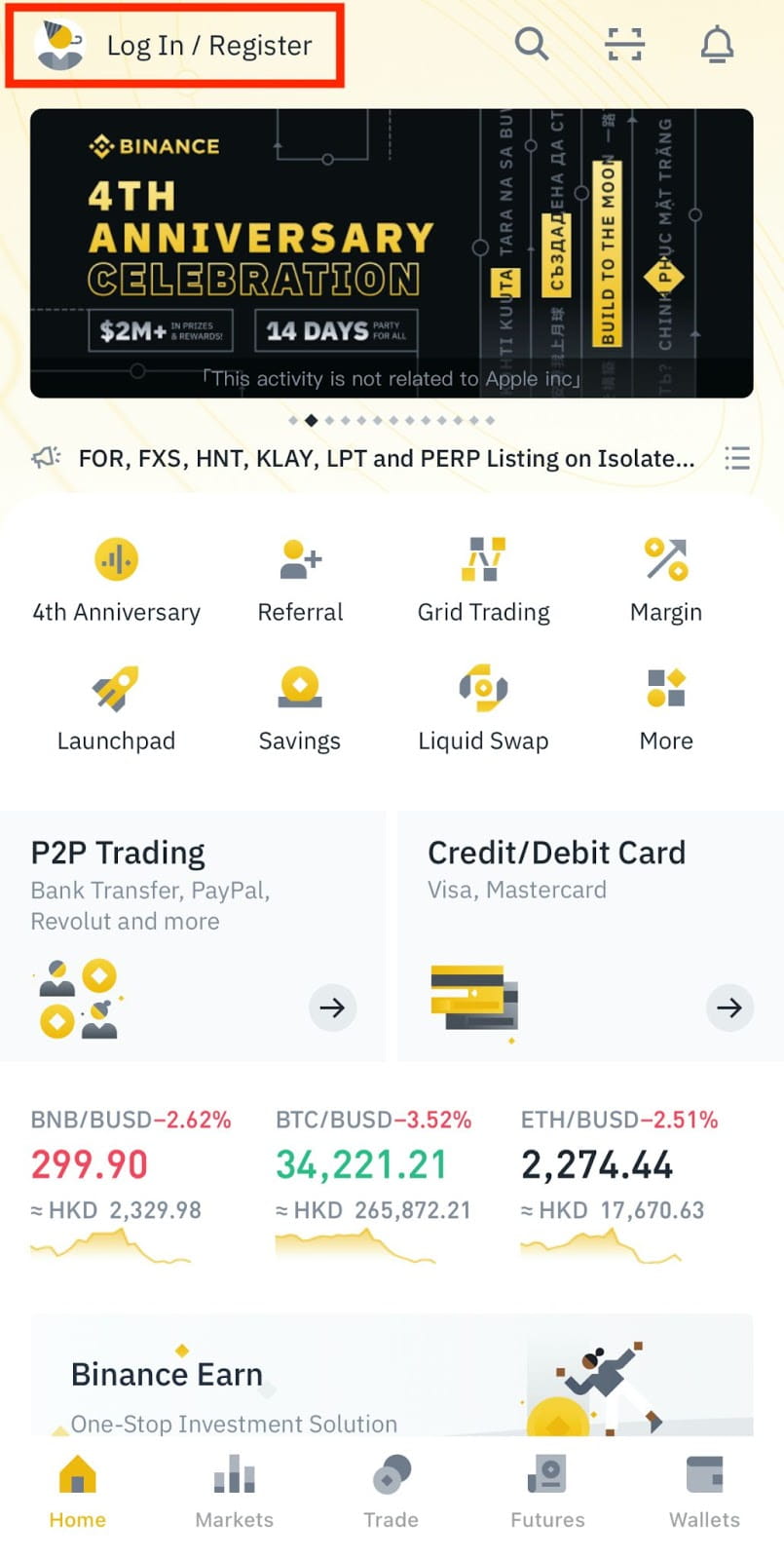784x1559 pixels.
Task: Open the announcements list icon
Action: [737, 458]
